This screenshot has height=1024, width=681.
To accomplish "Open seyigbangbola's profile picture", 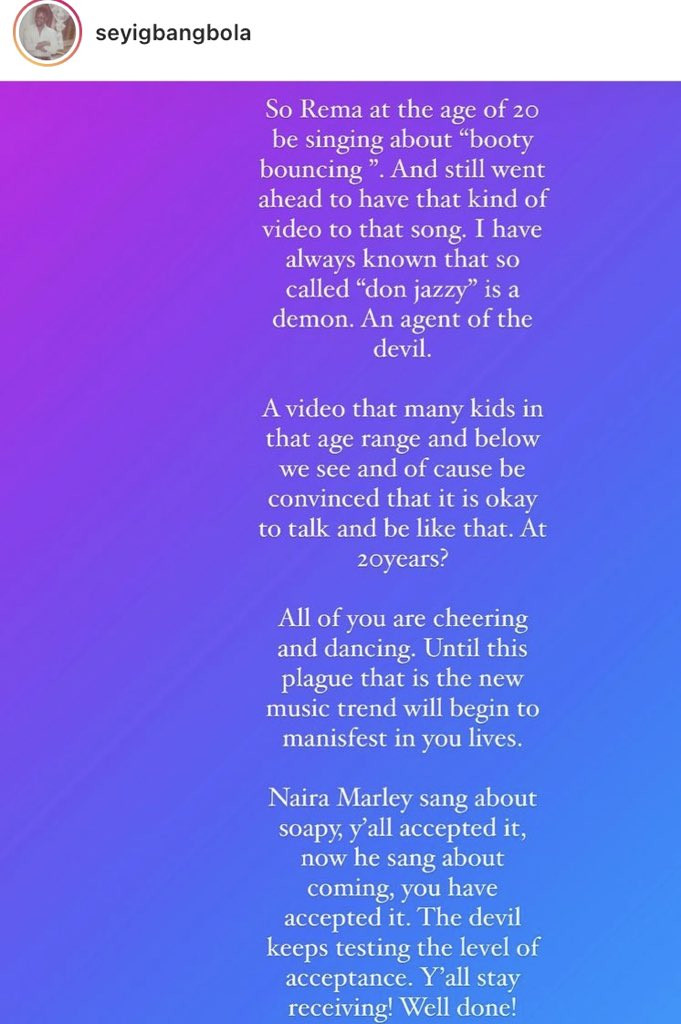I will [x=45, y=34].
